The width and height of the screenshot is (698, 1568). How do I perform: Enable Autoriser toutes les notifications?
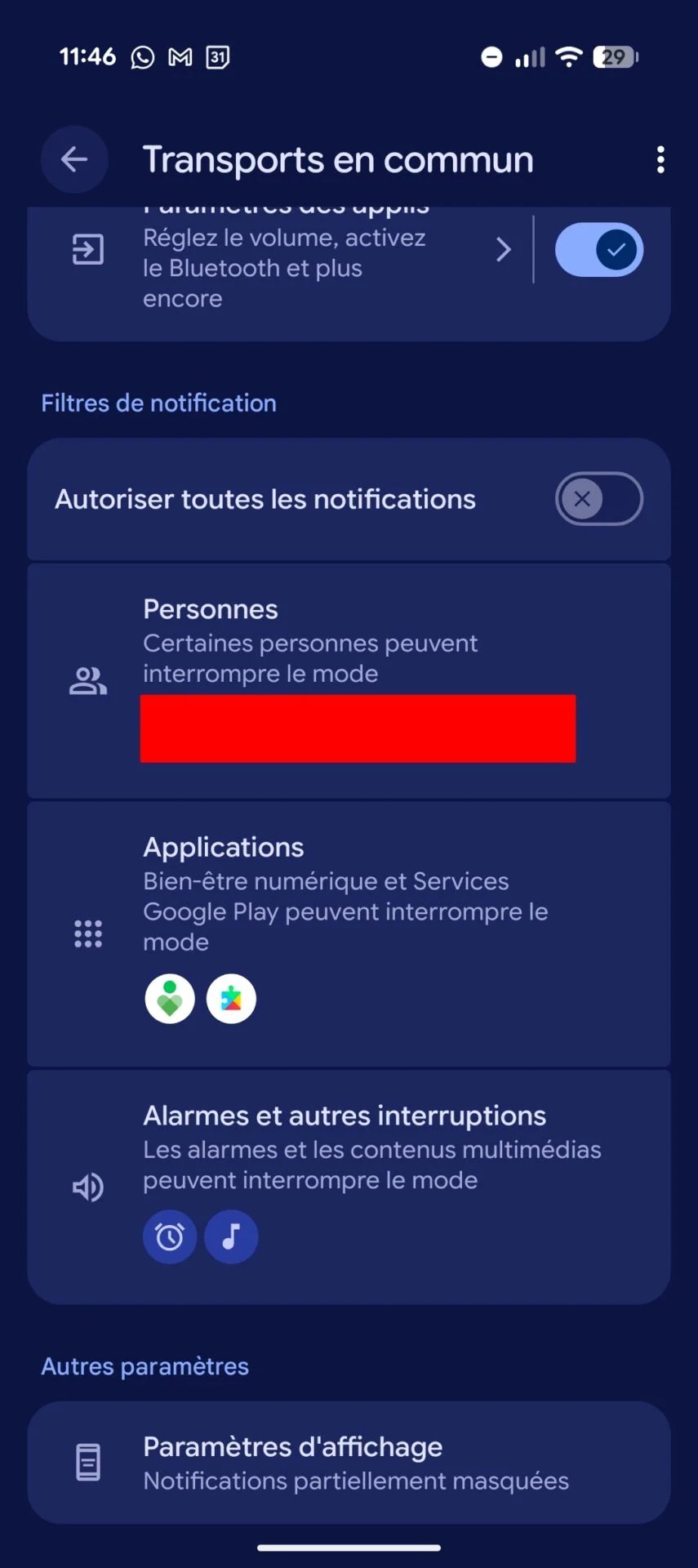point(599,499)
